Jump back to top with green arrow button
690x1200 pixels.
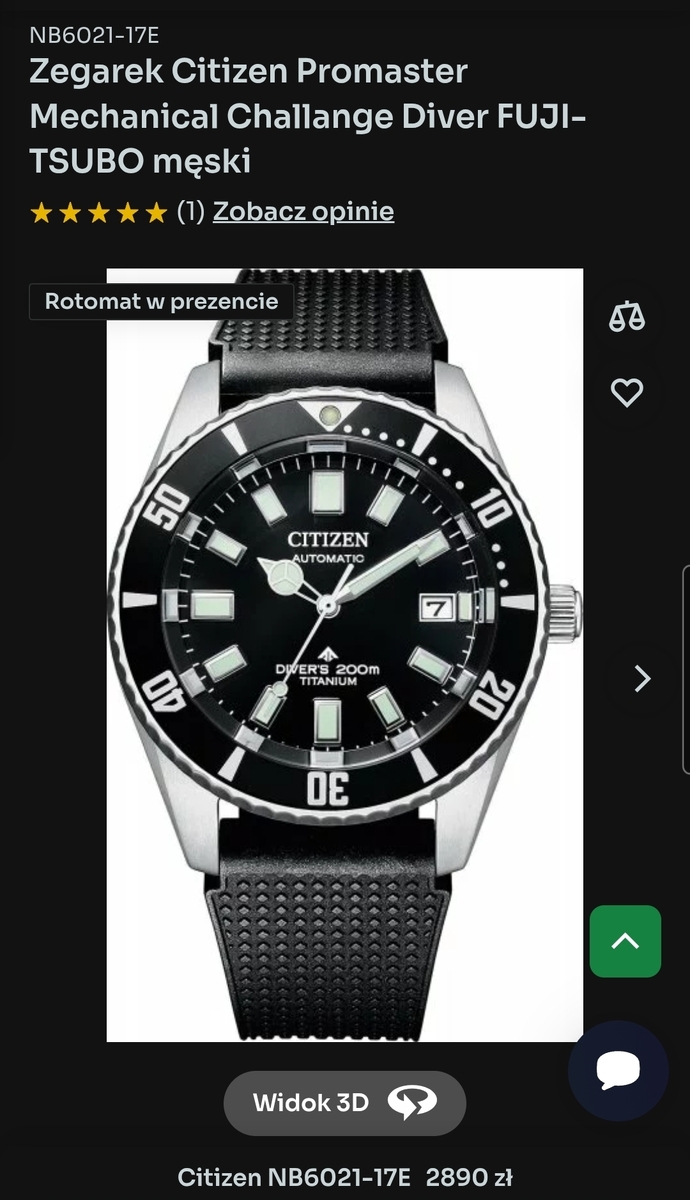click(x=625, y=941)
